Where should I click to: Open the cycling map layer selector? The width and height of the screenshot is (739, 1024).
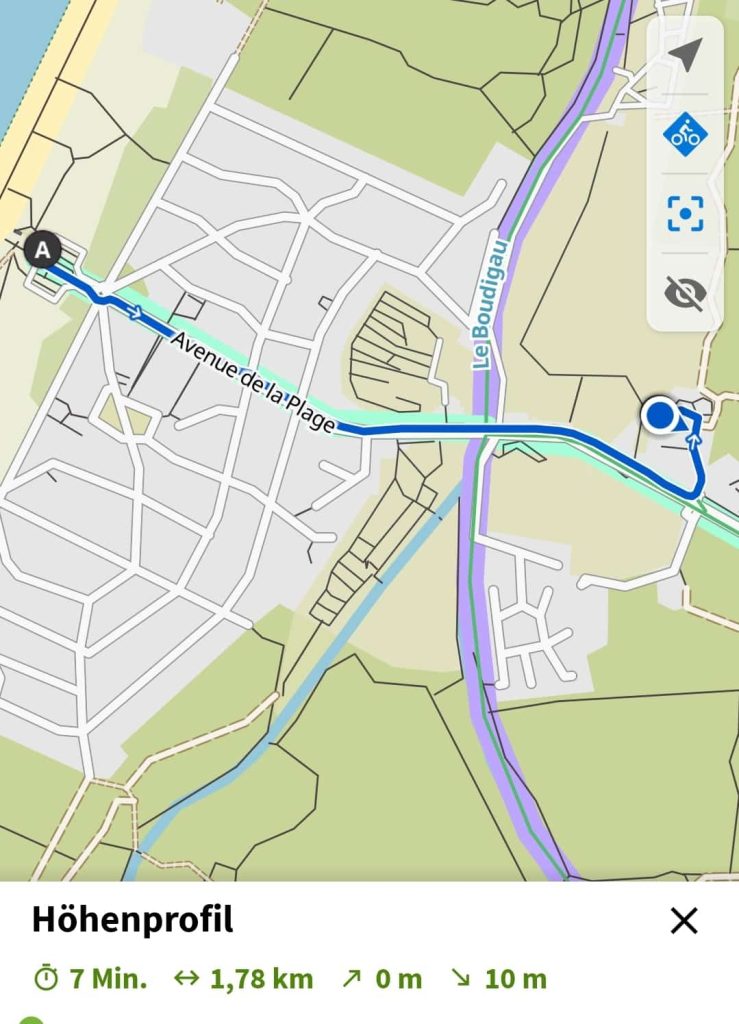click(x=685, y=133)
